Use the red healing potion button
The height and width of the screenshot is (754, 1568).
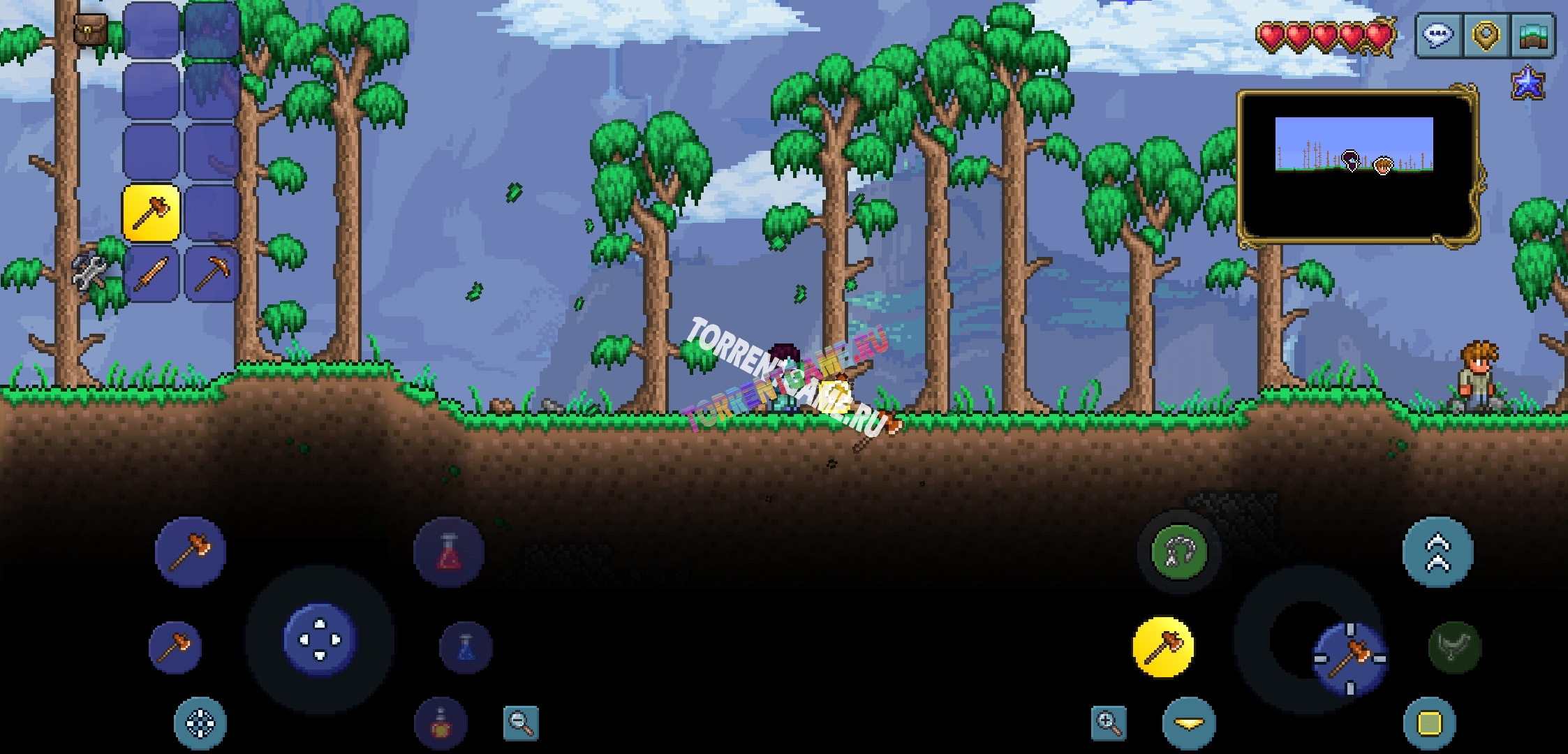click(x=449, y=552)
